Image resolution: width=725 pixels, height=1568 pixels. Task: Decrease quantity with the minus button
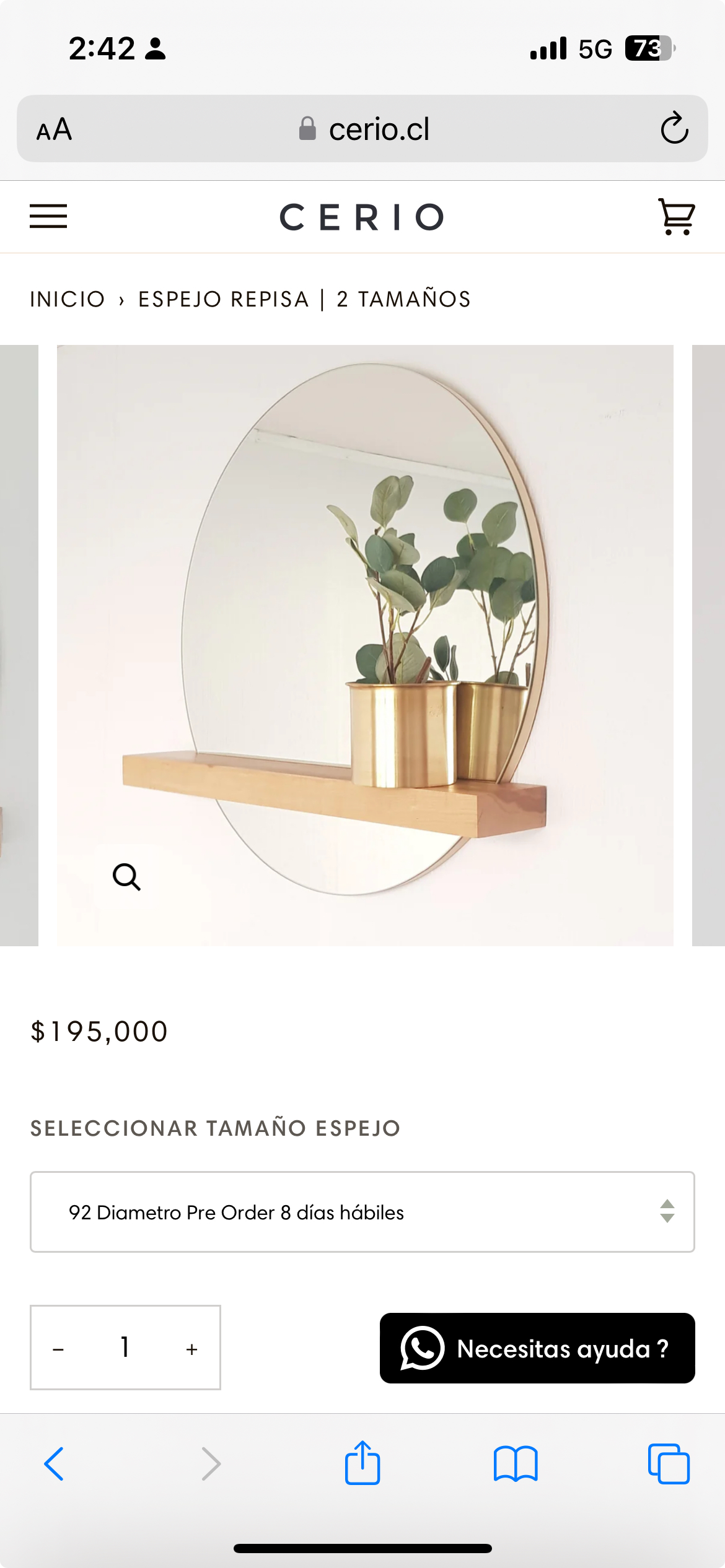[59, 1349]
